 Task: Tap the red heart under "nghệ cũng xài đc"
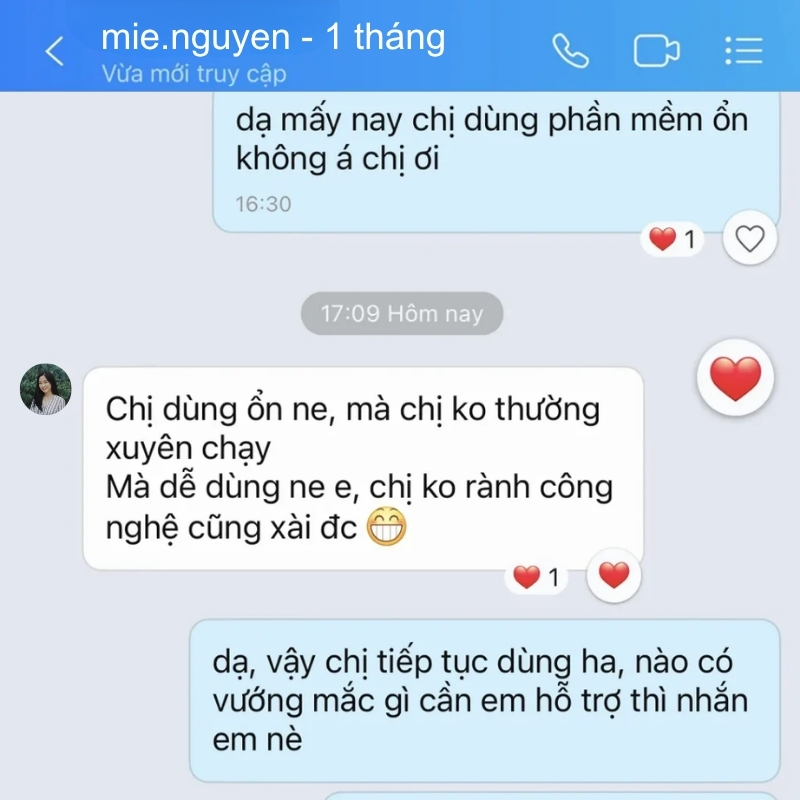[x=614, y=575]
